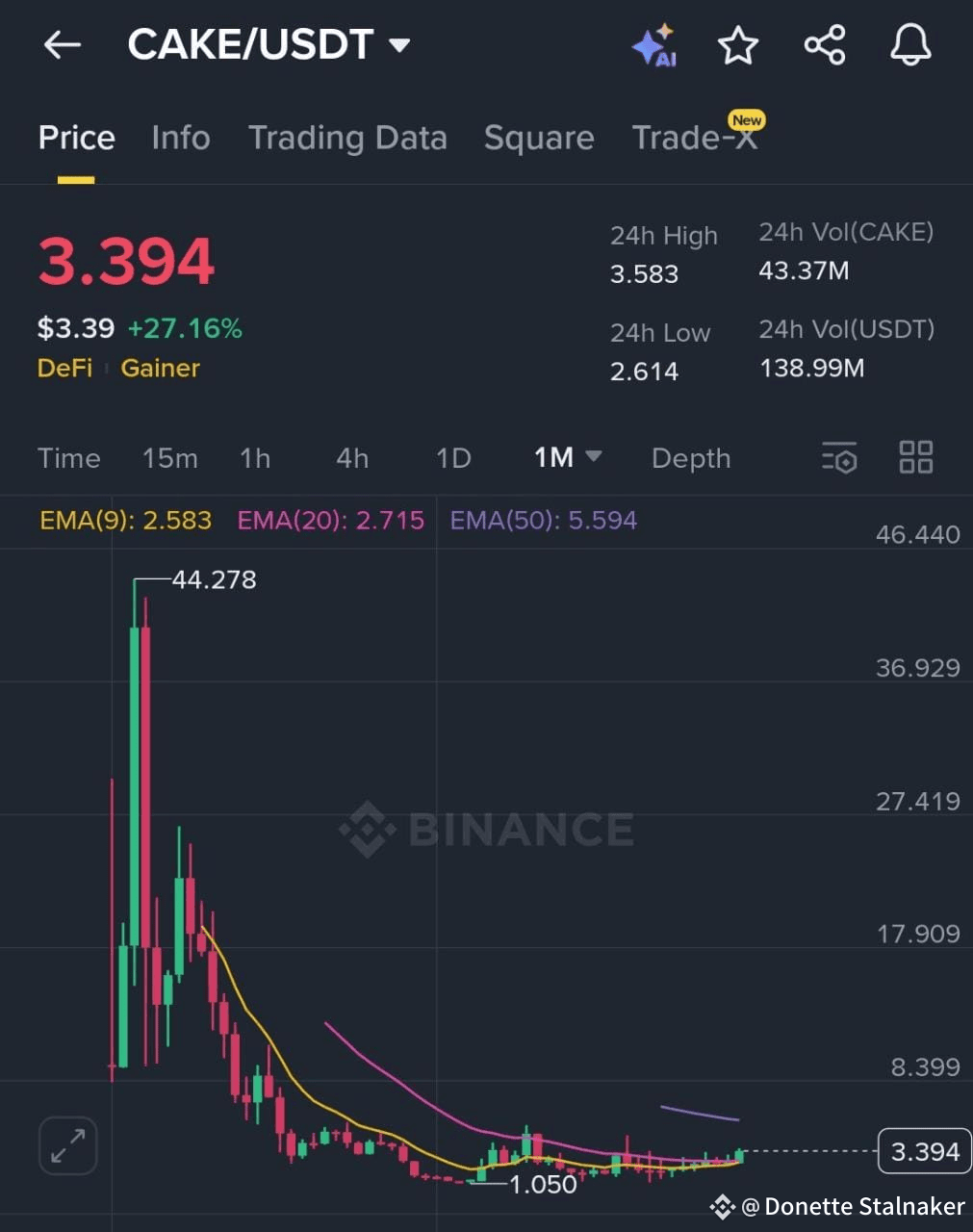
Task: Open the chart layout grid icon
Action: click(915, 457)
